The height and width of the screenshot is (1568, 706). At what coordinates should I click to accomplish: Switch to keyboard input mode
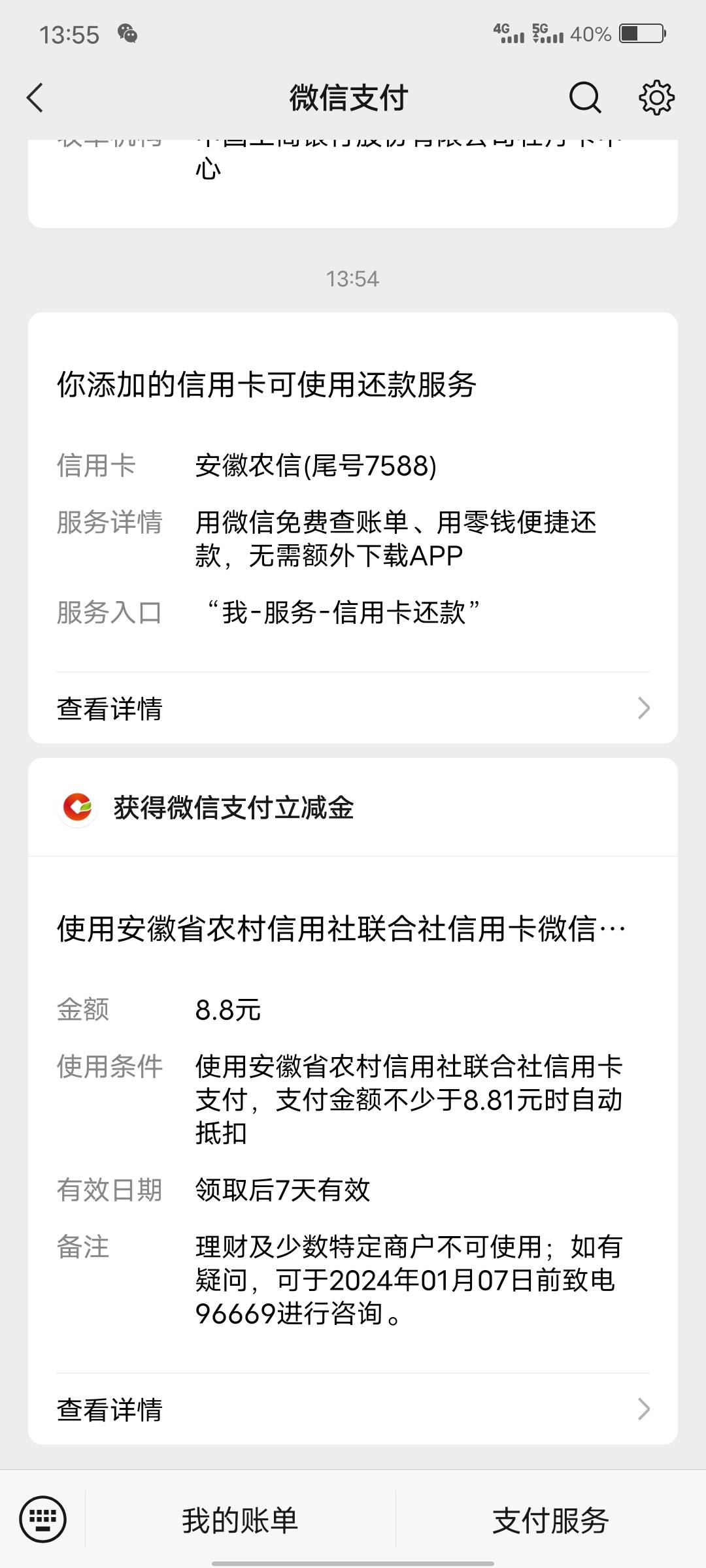coord(43,1520)
